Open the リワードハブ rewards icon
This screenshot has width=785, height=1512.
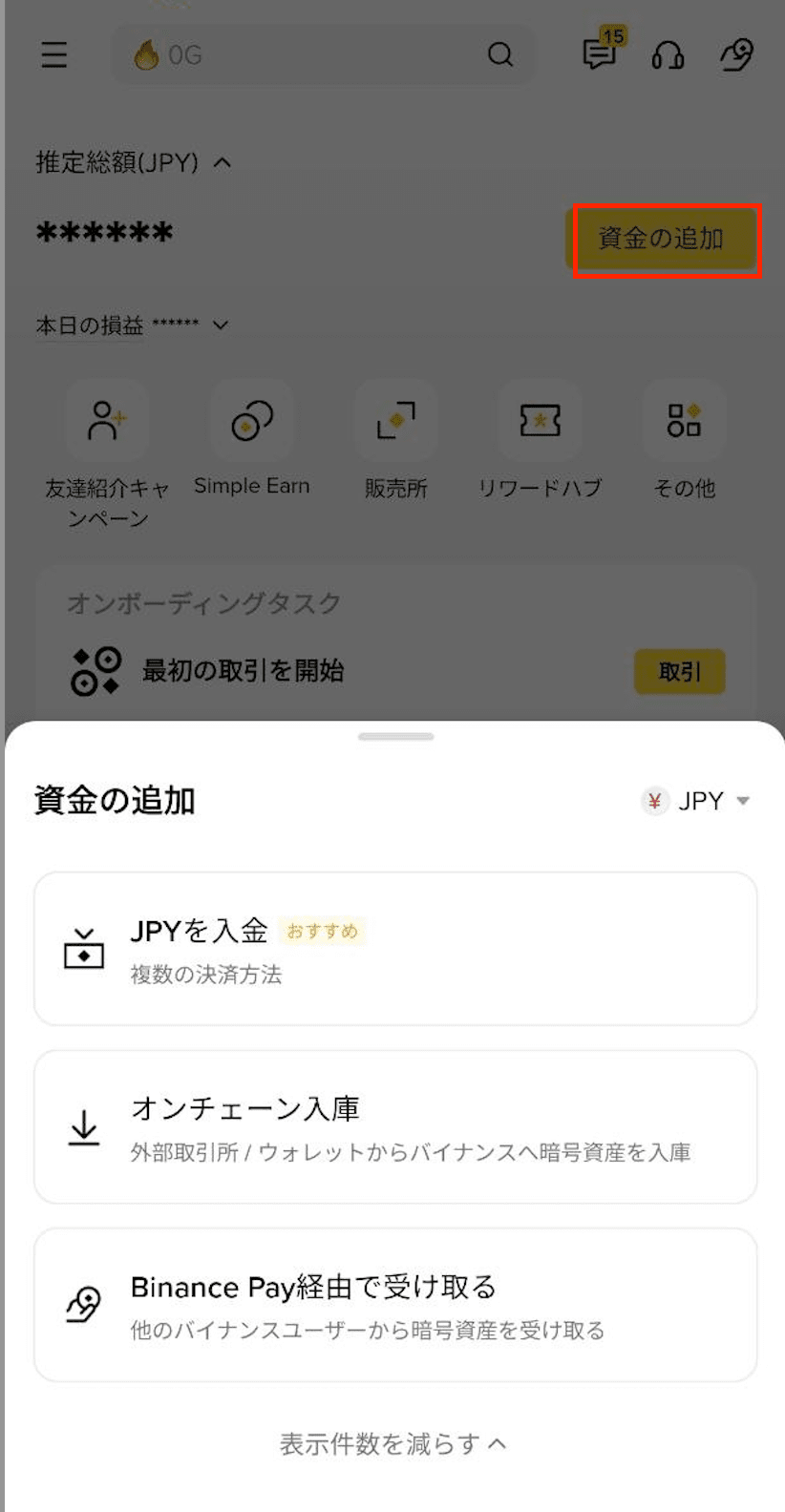click(x=540, y=420)
